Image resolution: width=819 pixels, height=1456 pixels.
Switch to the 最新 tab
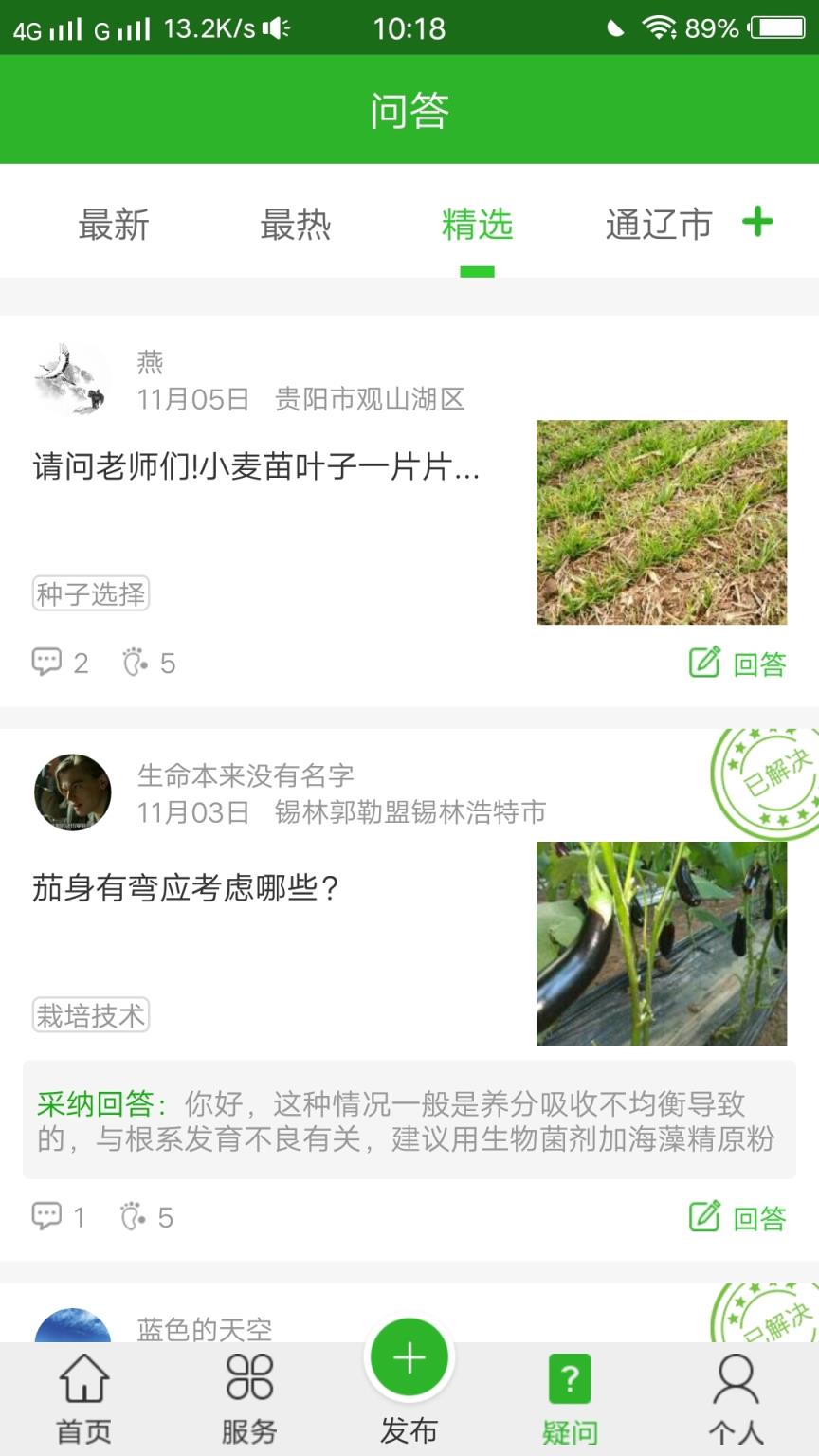pos(114,224)
